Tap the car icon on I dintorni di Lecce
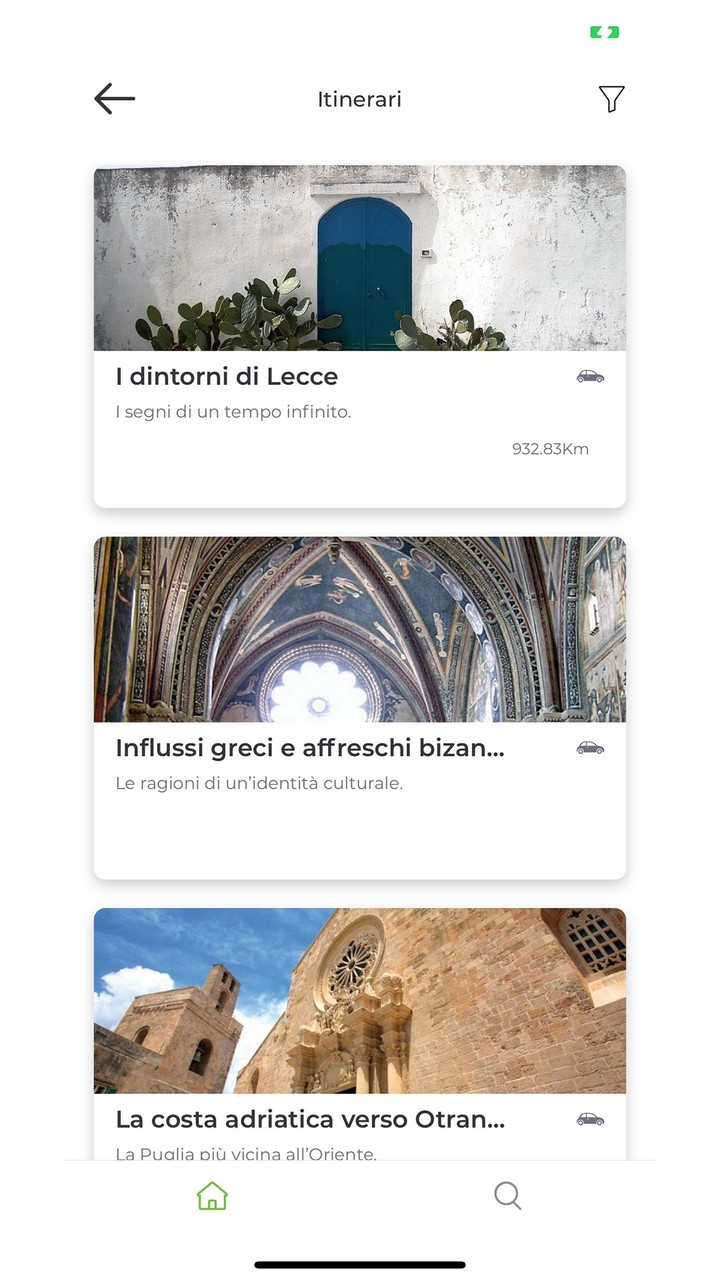 591,376
